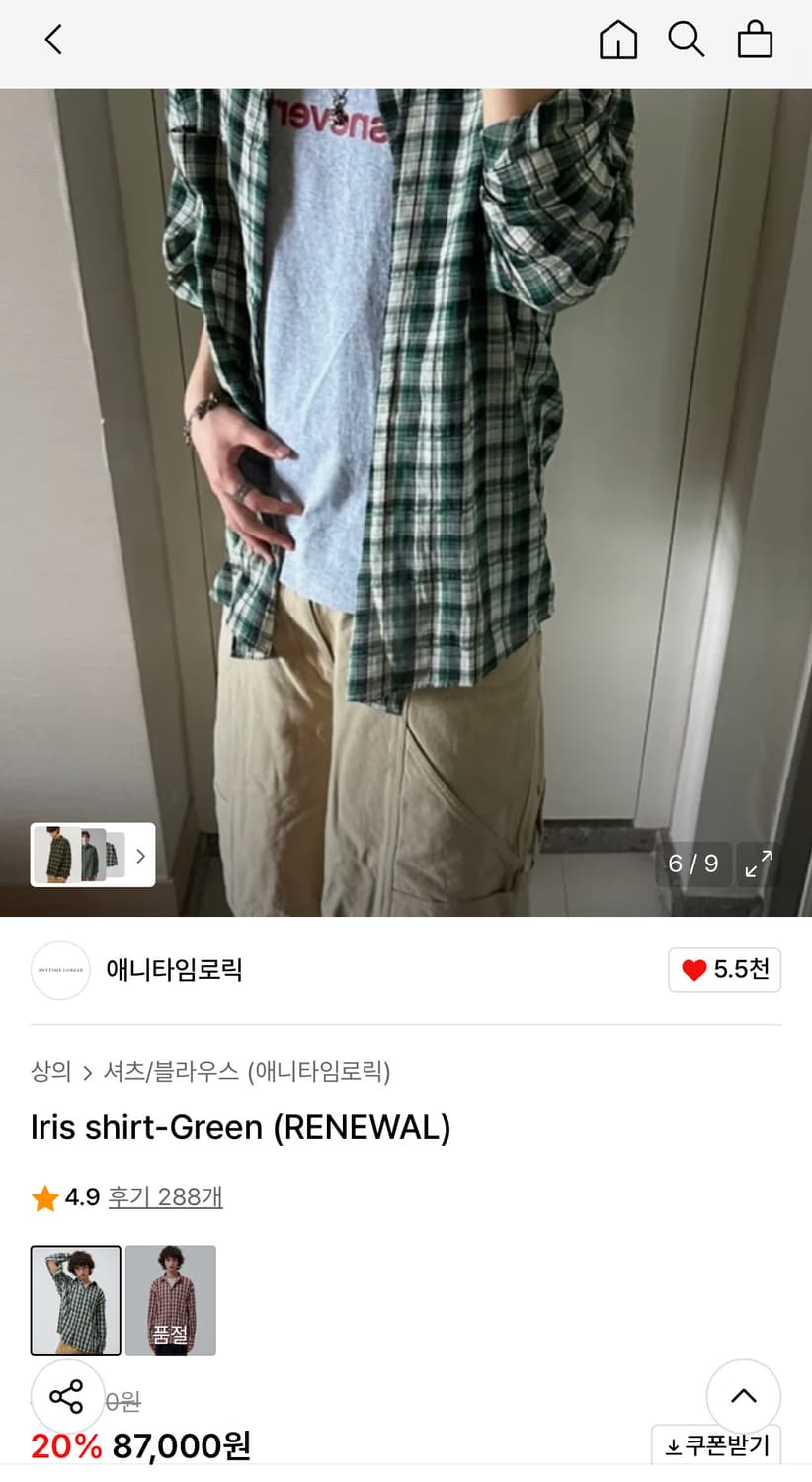The width and height of the screenshot is (812, 1482).
Task: Tap the search magnifier icon
Action: coord(686,41)
